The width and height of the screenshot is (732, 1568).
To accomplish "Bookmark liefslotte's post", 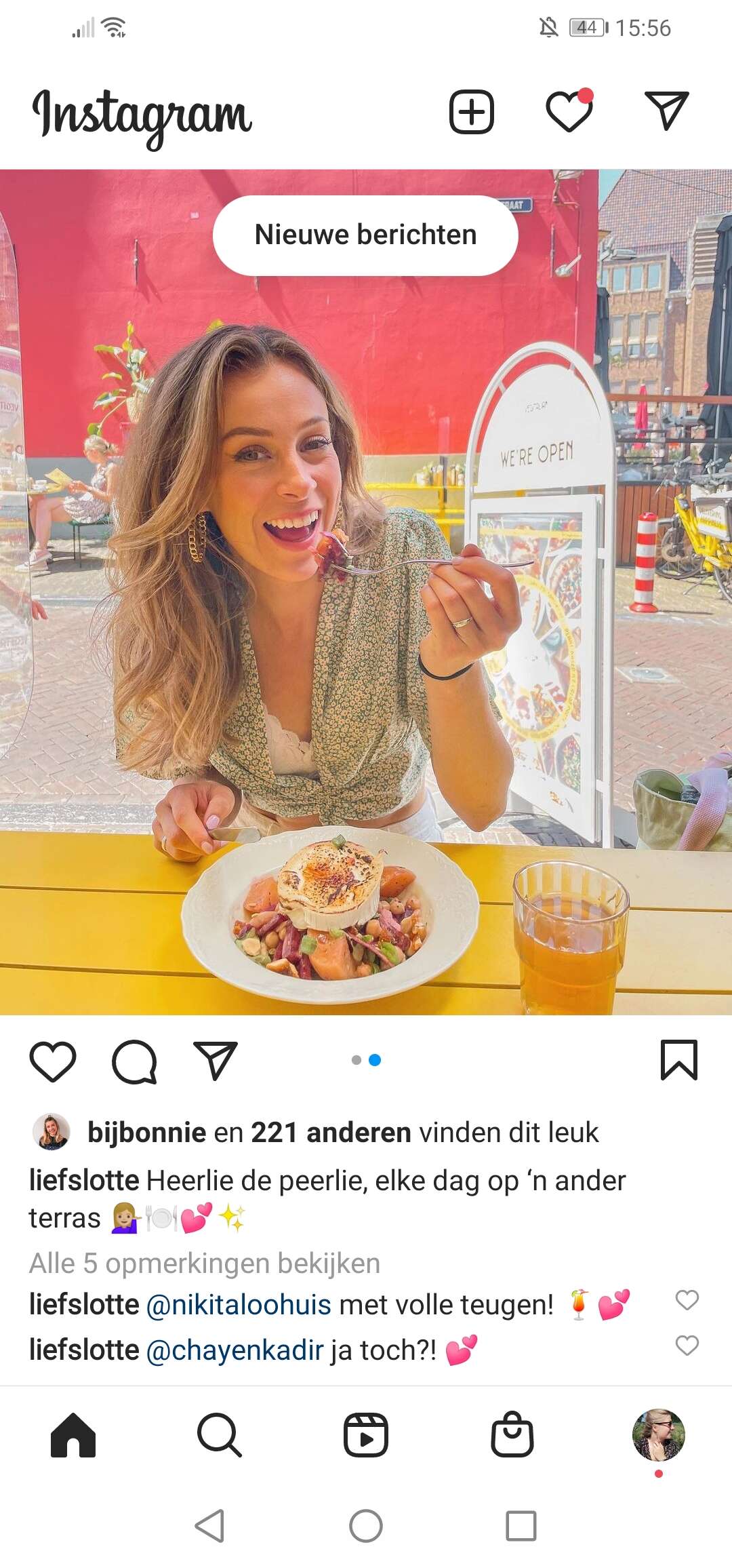I will 678,1059.
